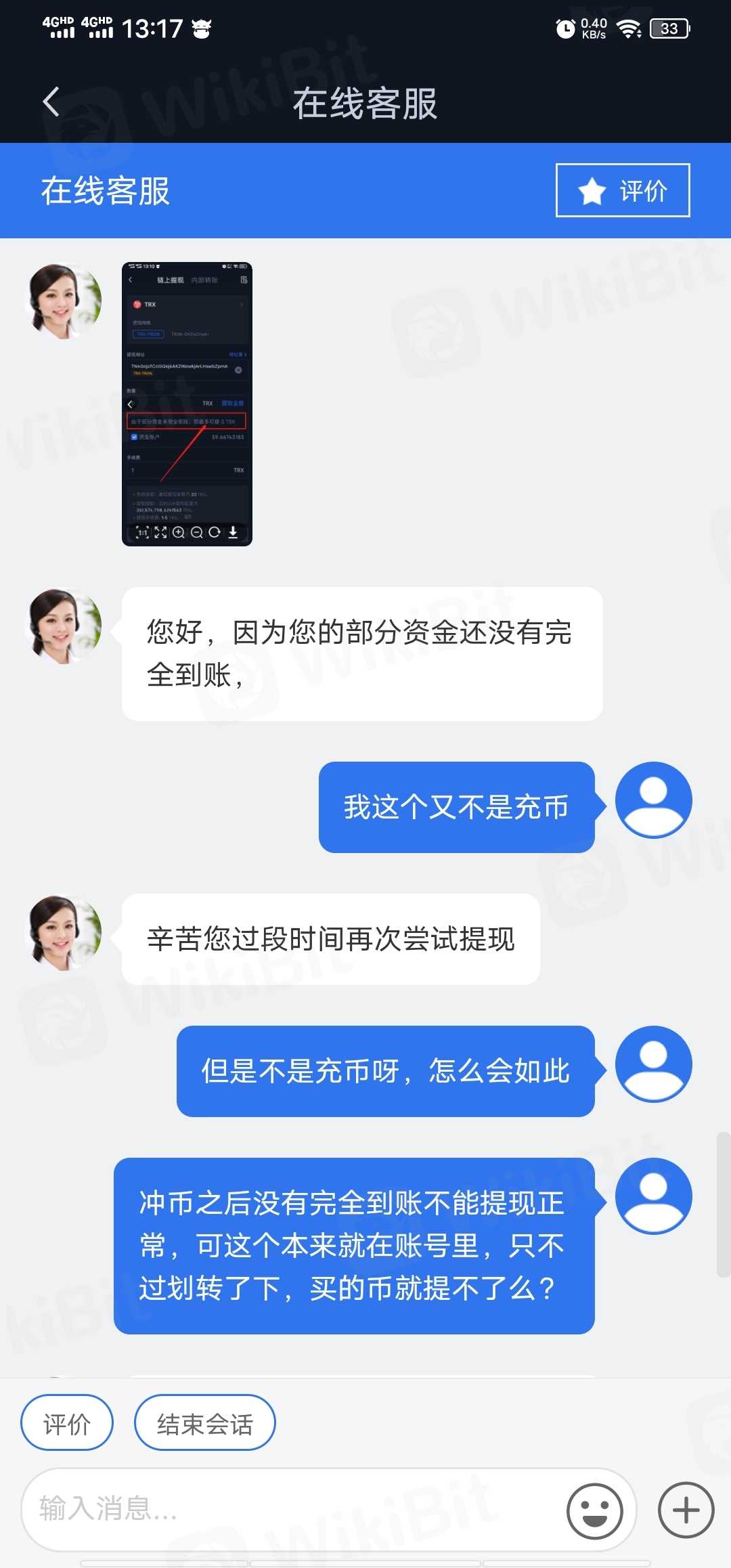This screenshot has height=1568, width=731.
Task: Open the withdrawal screenshot sent in chat
Action: click(x=187, y=404)
